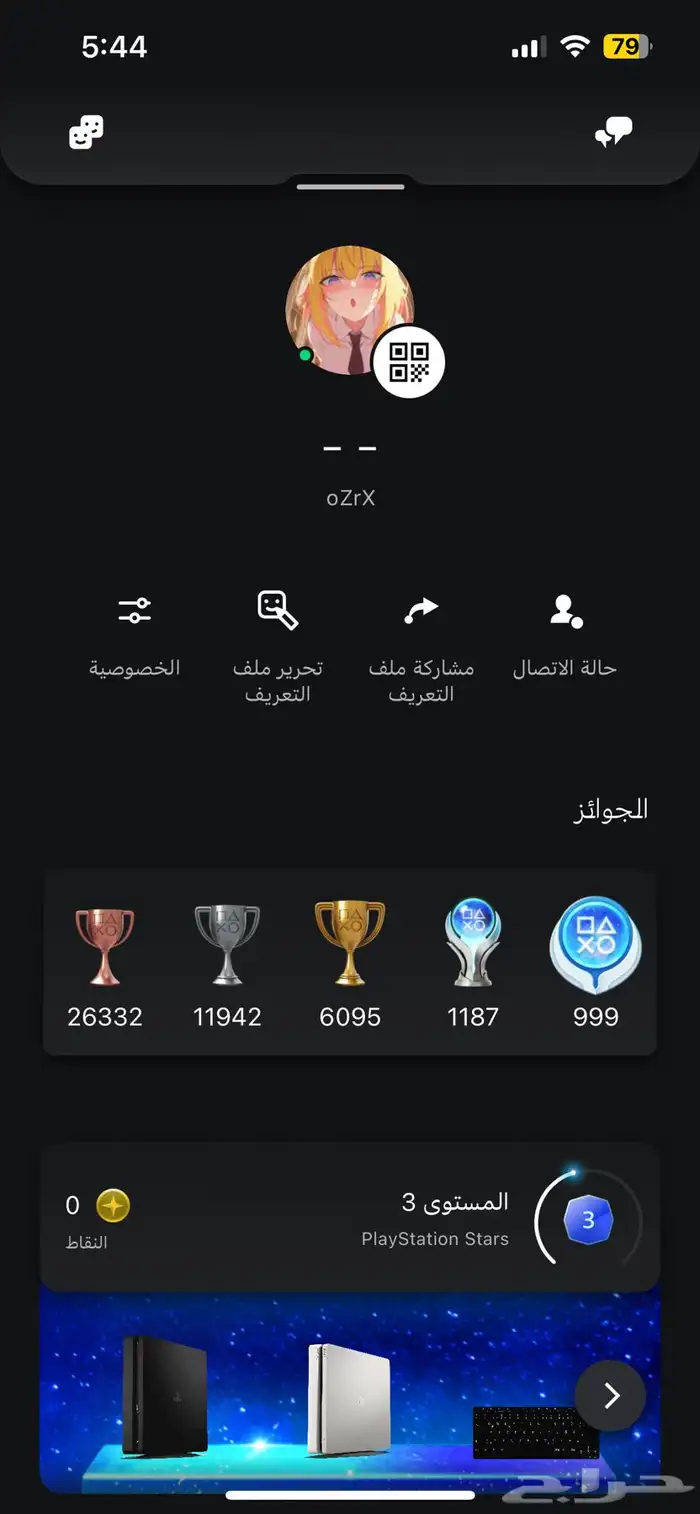Share profile via مشاركة ملف التعريف
The width and height of the screenshot is (700, 1514).
(x=421, y=647)
